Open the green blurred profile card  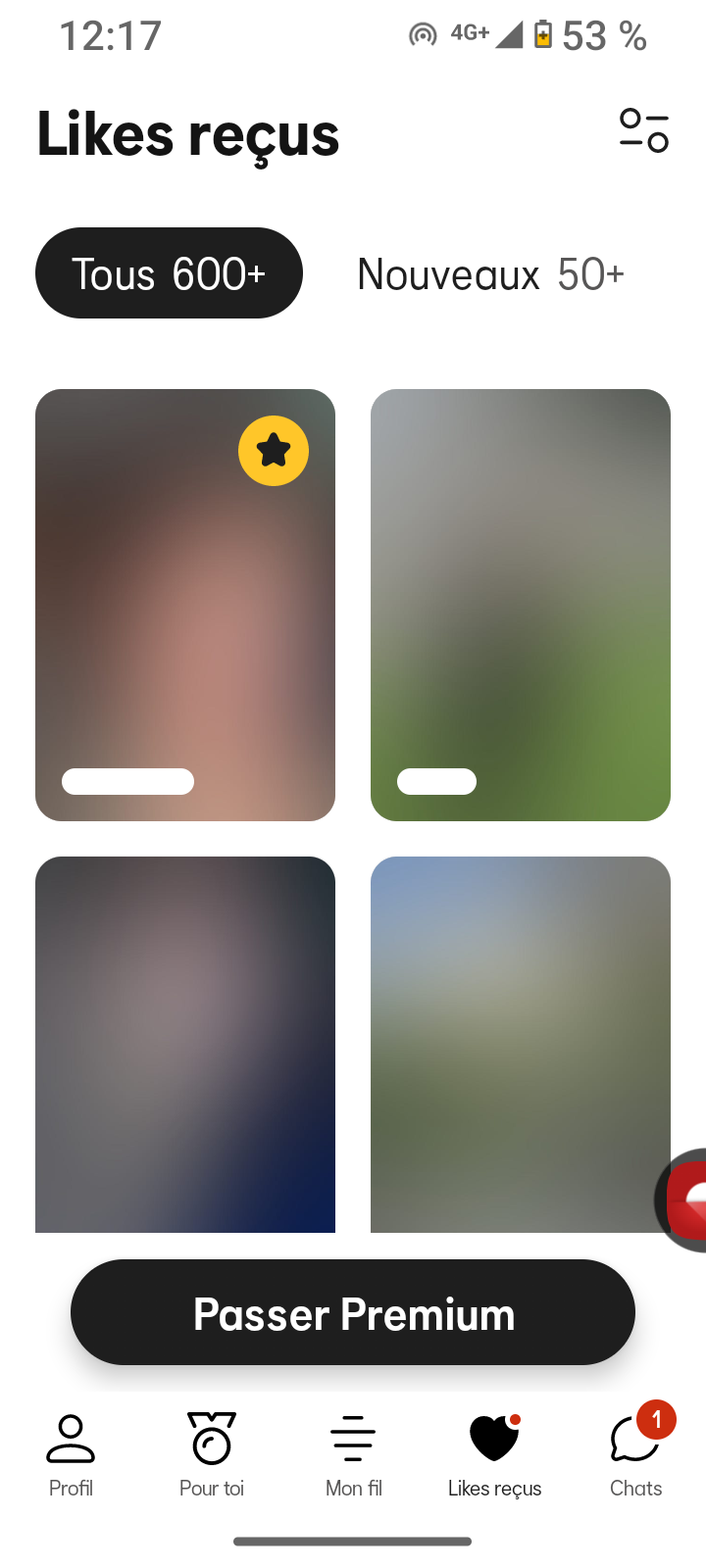521,605
